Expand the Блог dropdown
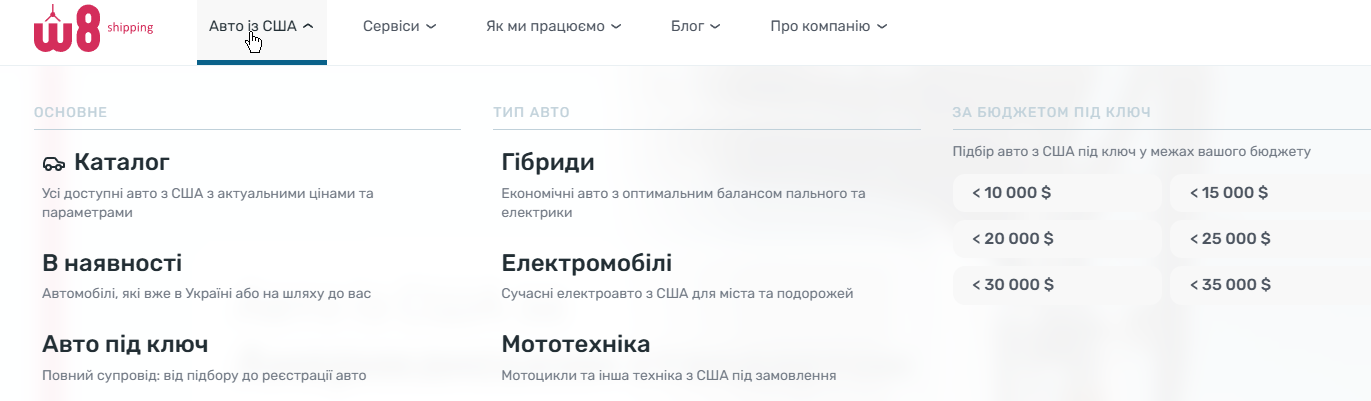The image size is (1371, 401). (x=695, y=27)
